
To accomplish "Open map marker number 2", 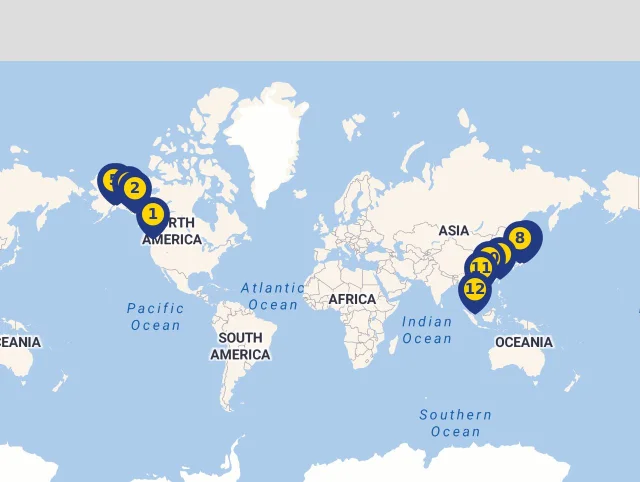I will tap(135, 187).
